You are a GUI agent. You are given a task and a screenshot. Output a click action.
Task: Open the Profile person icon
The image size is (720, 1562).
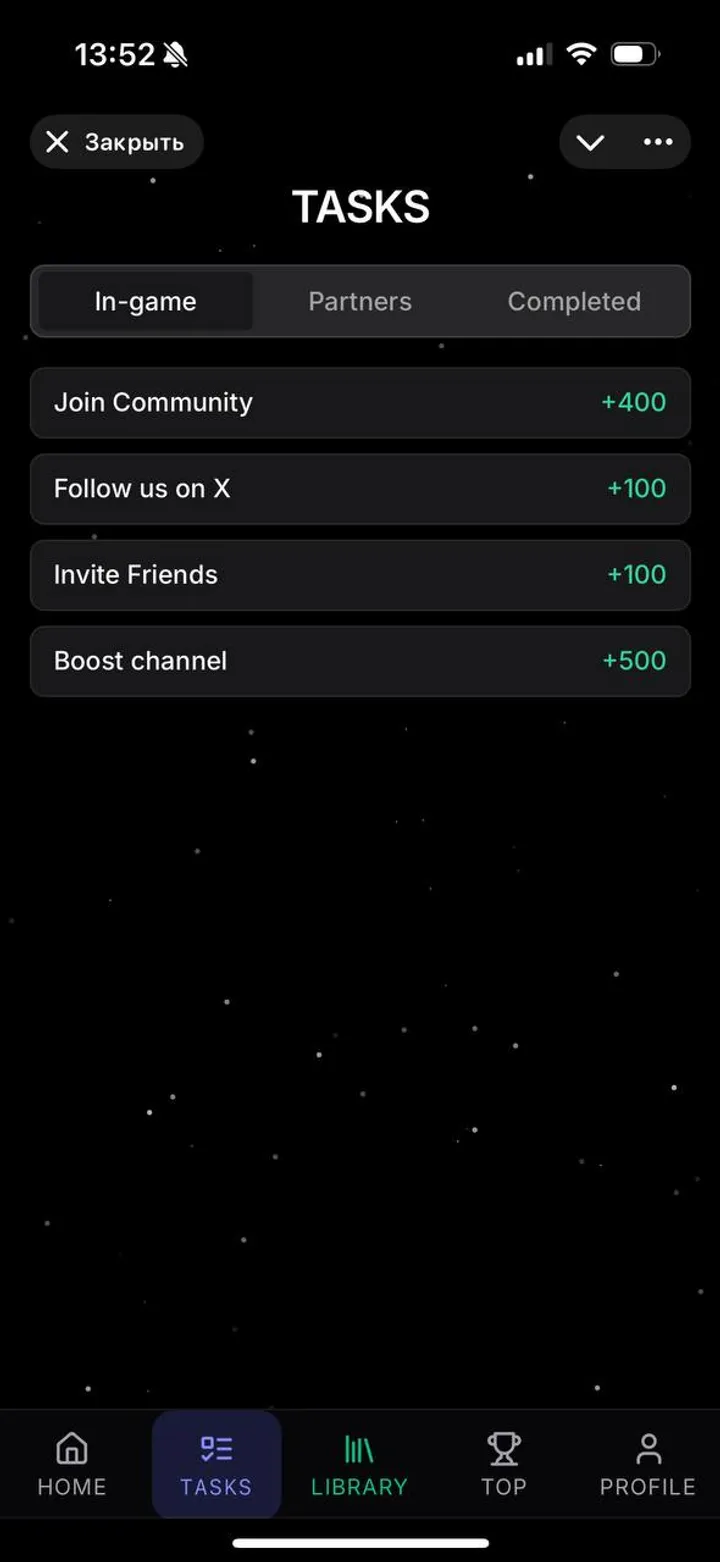click(647, 1448)
